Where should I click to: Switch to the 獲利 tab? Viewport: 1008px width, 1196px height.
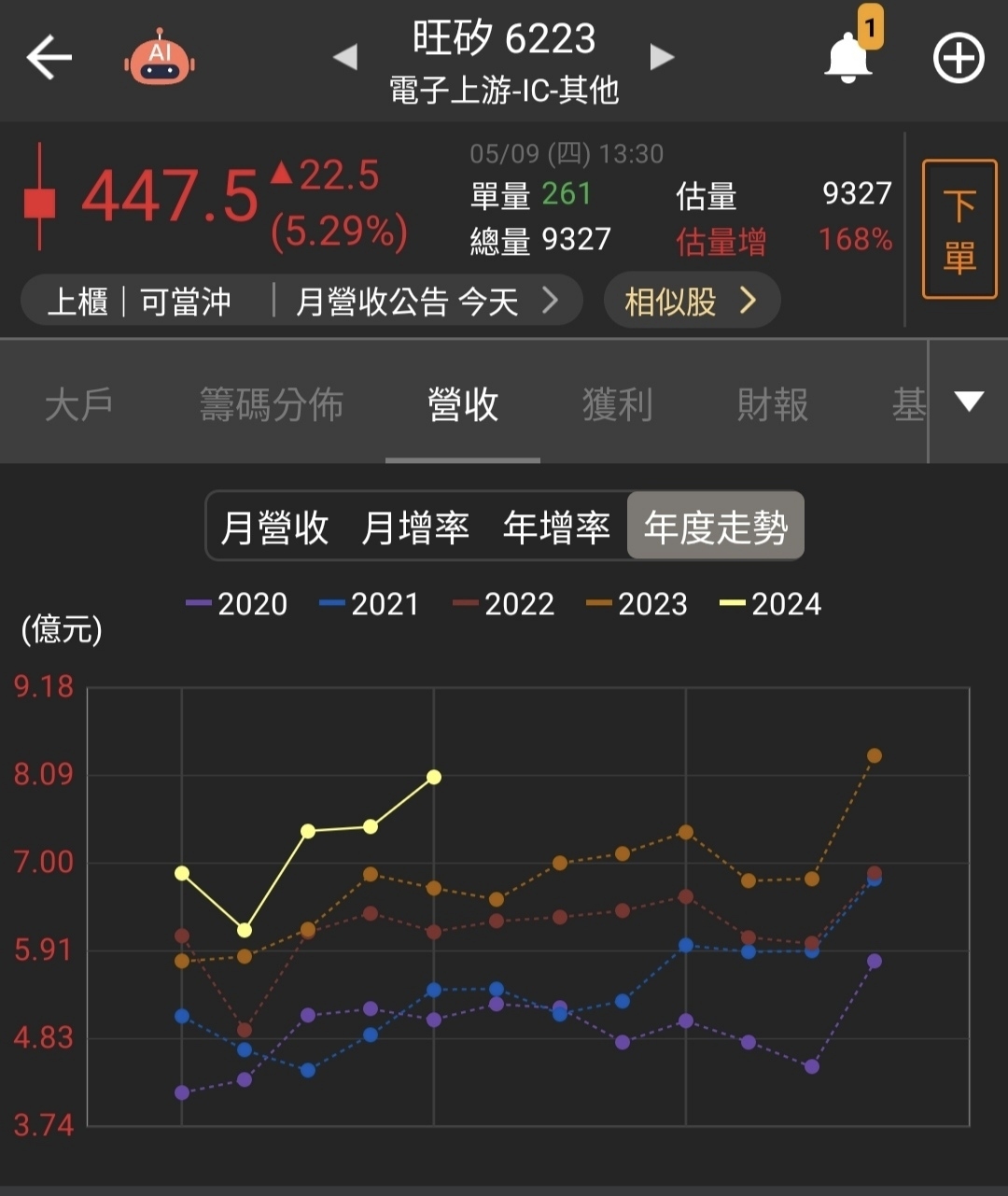point(617,404)
